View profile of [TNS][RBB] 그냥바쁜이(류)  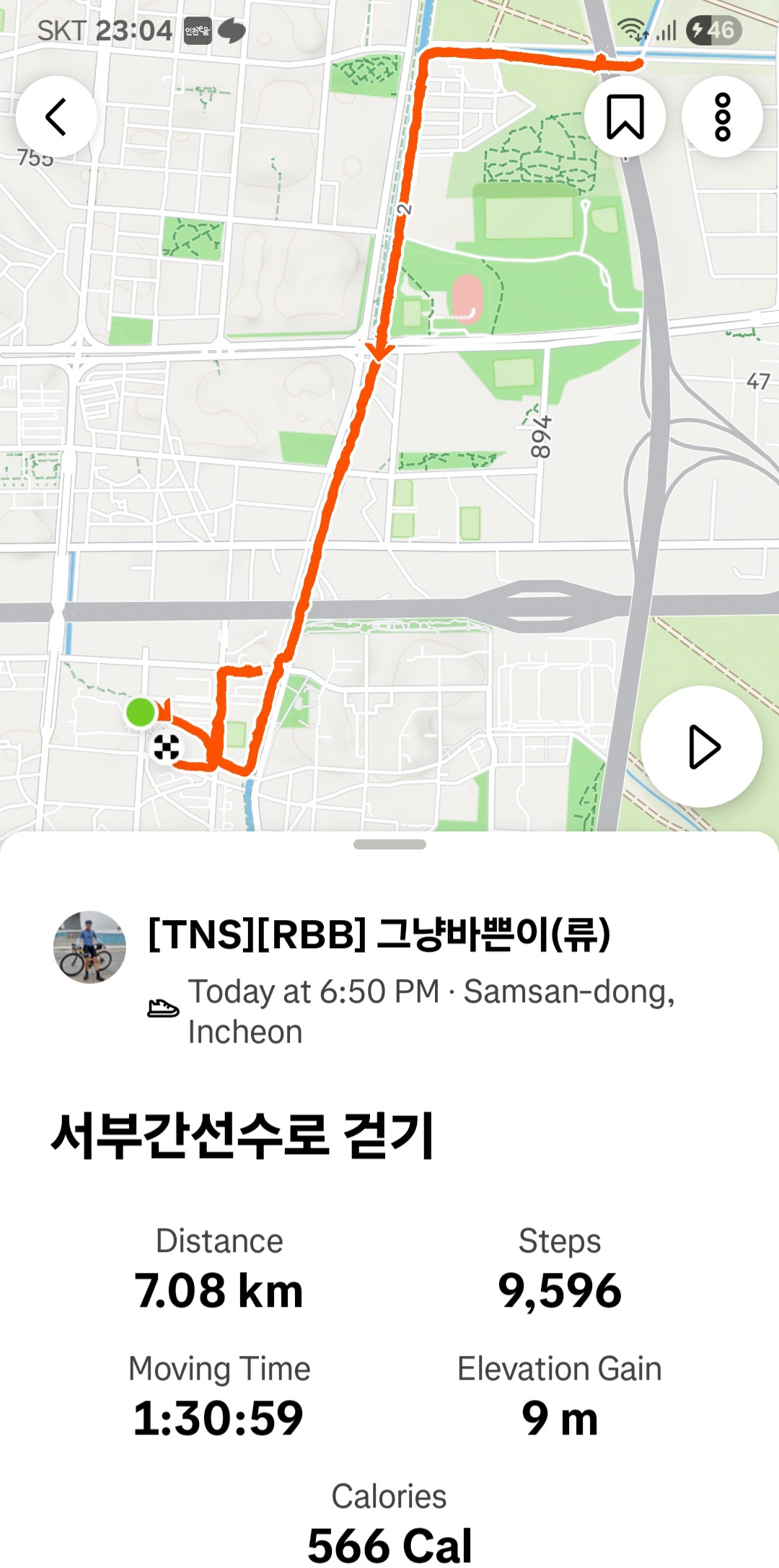[x=379, y=934]
